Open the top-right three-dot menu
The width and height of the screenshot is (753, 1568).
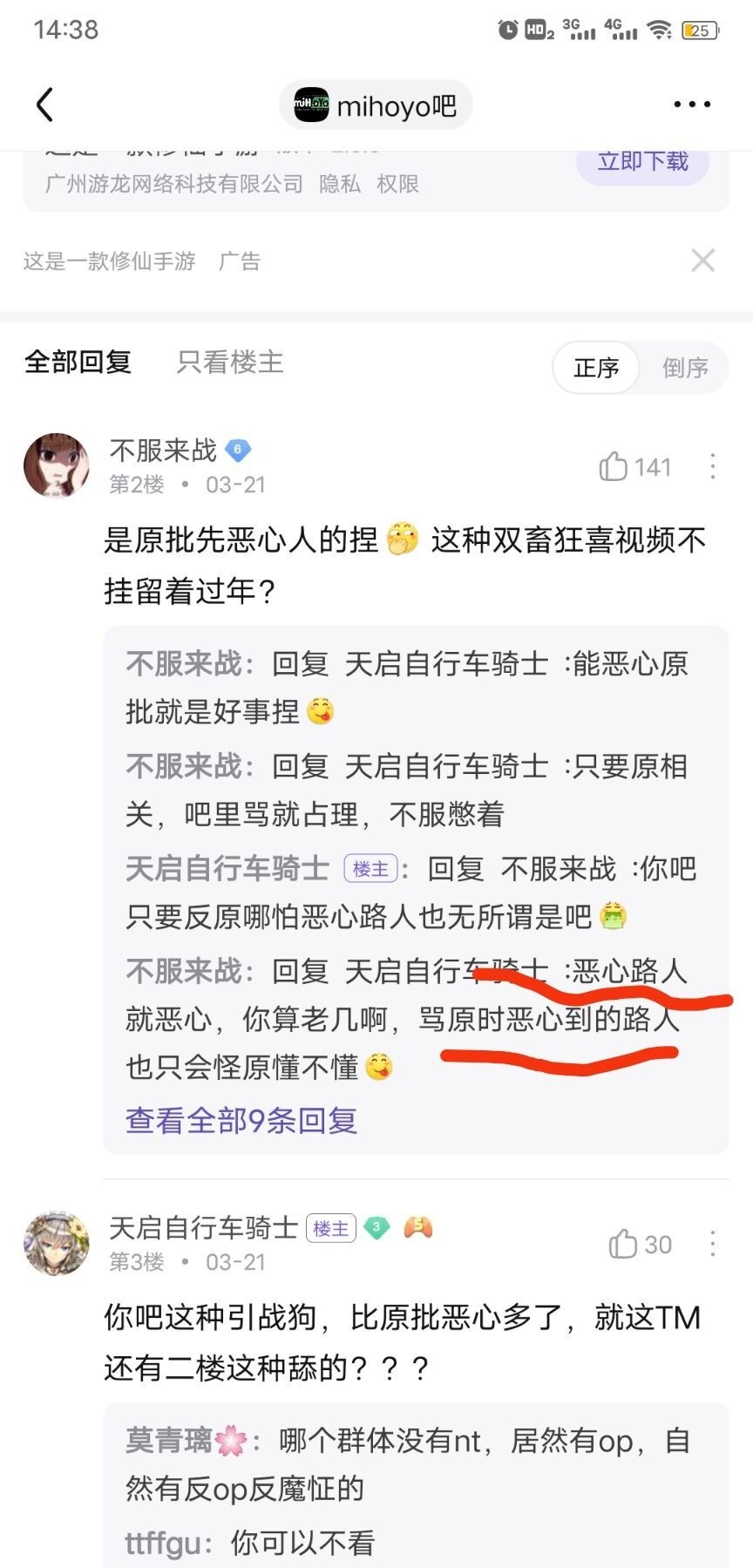(692, 105)
